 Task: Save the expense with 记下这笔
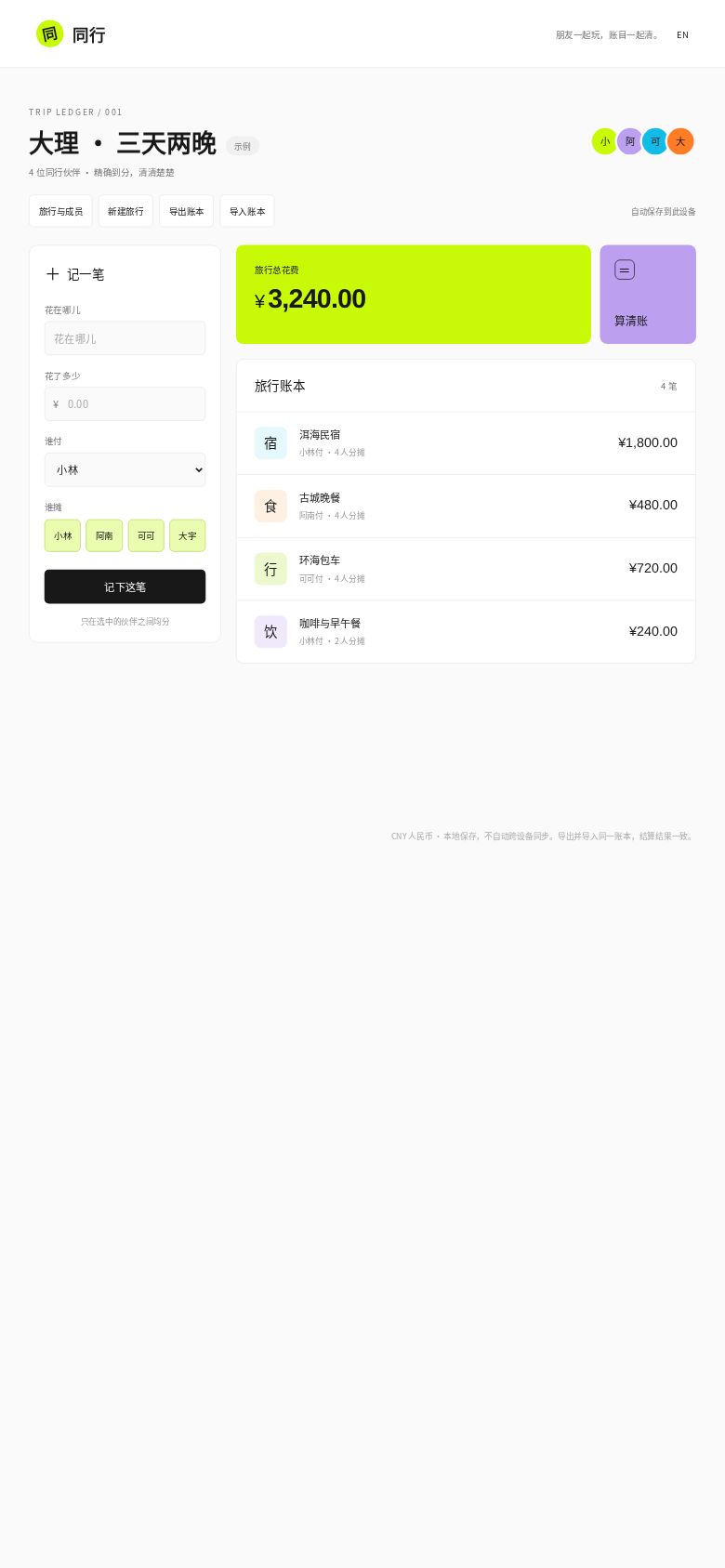tap(125, 586)
